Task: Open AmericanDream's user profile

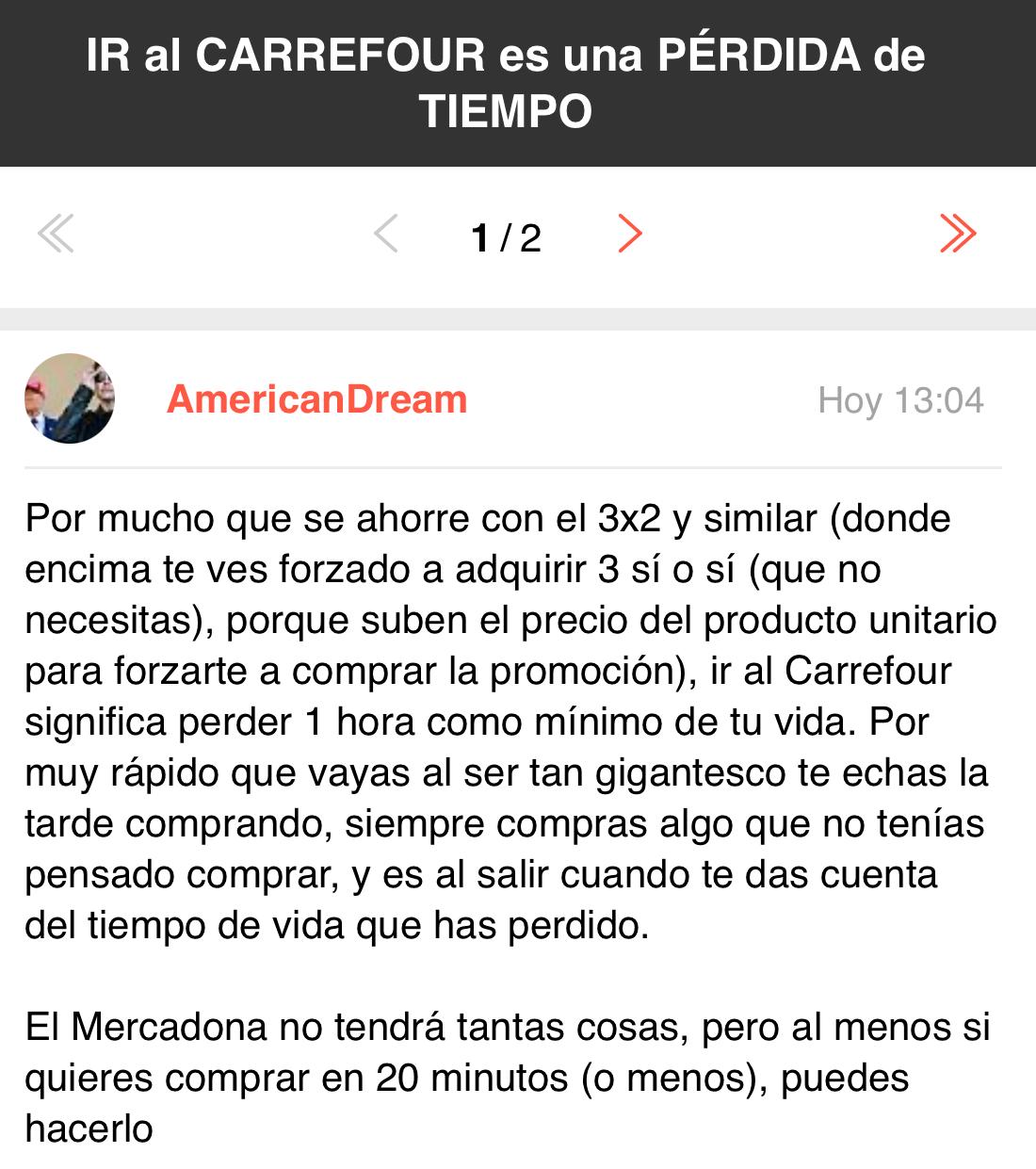Action: coord(316,399)
